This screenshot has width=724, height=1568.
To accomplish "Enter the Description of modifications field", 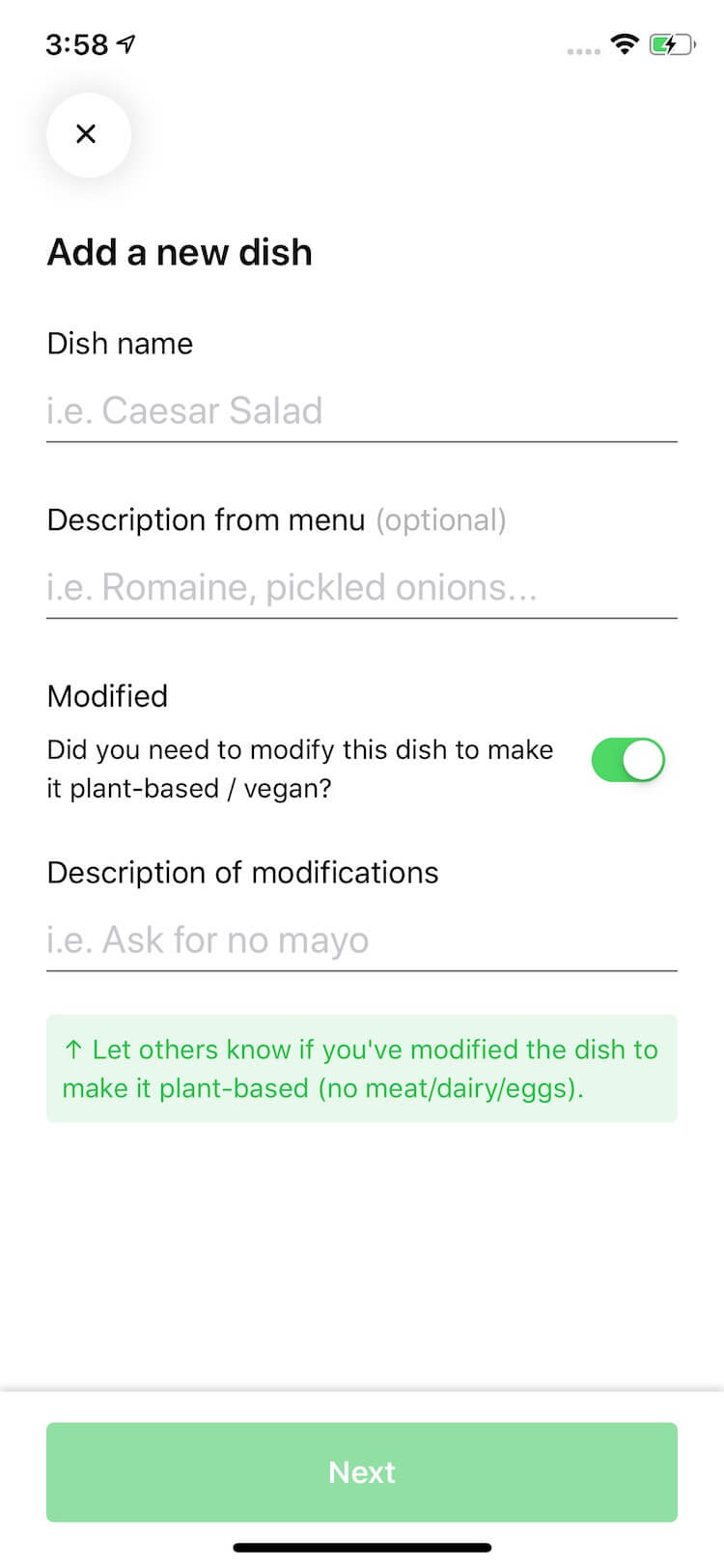I will coord(362,940).
